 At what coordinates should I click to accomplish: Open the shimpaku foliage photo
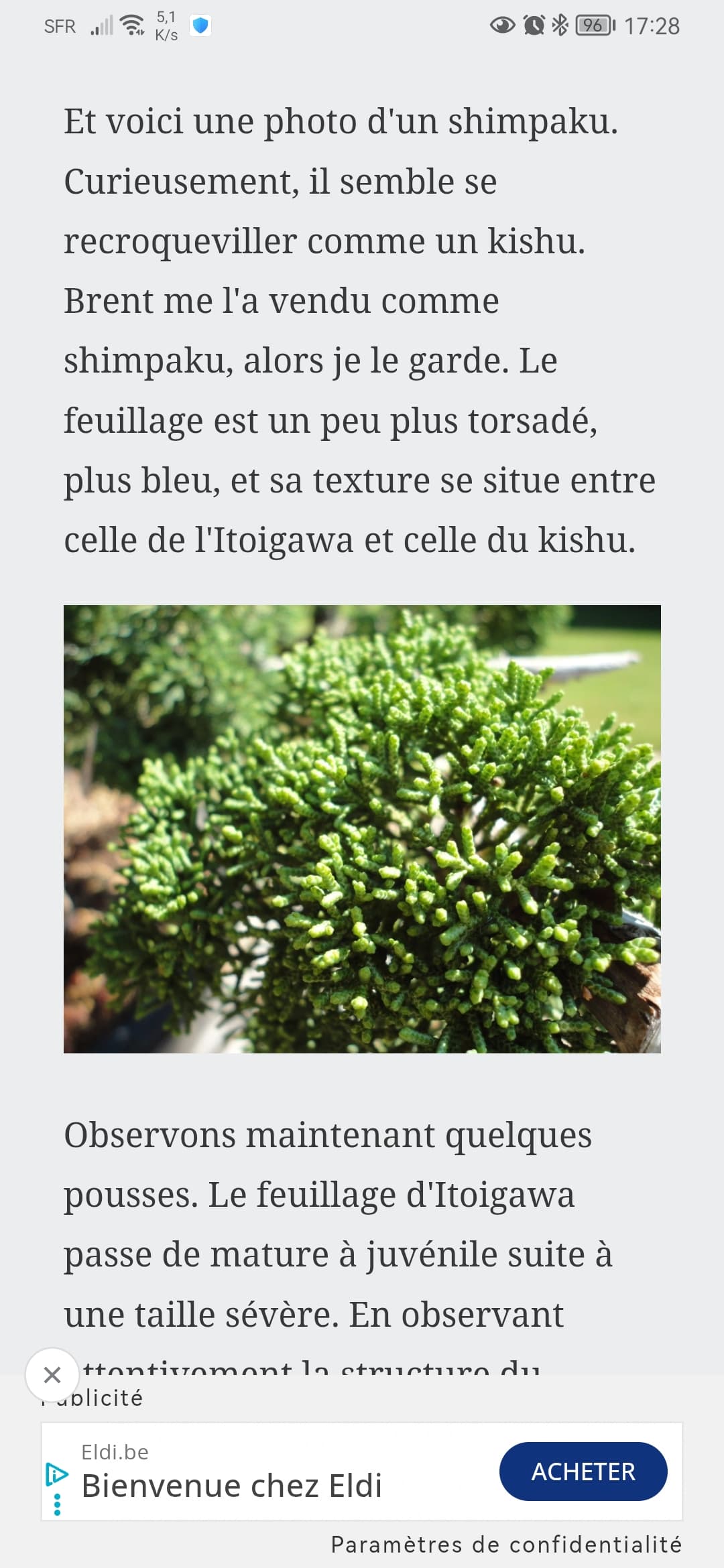(x=362, y=829)
